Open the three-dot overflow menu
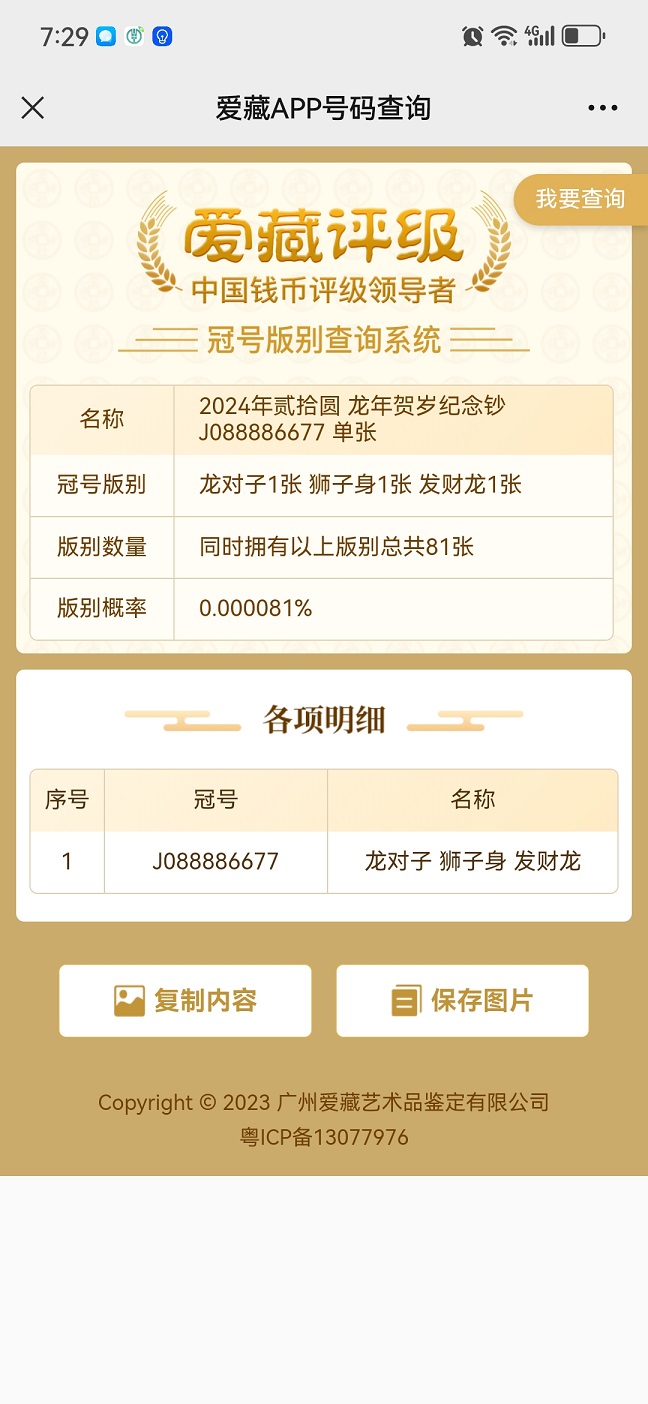The image size is (648, 1404). pyautogui.click(x=602, y=108)
